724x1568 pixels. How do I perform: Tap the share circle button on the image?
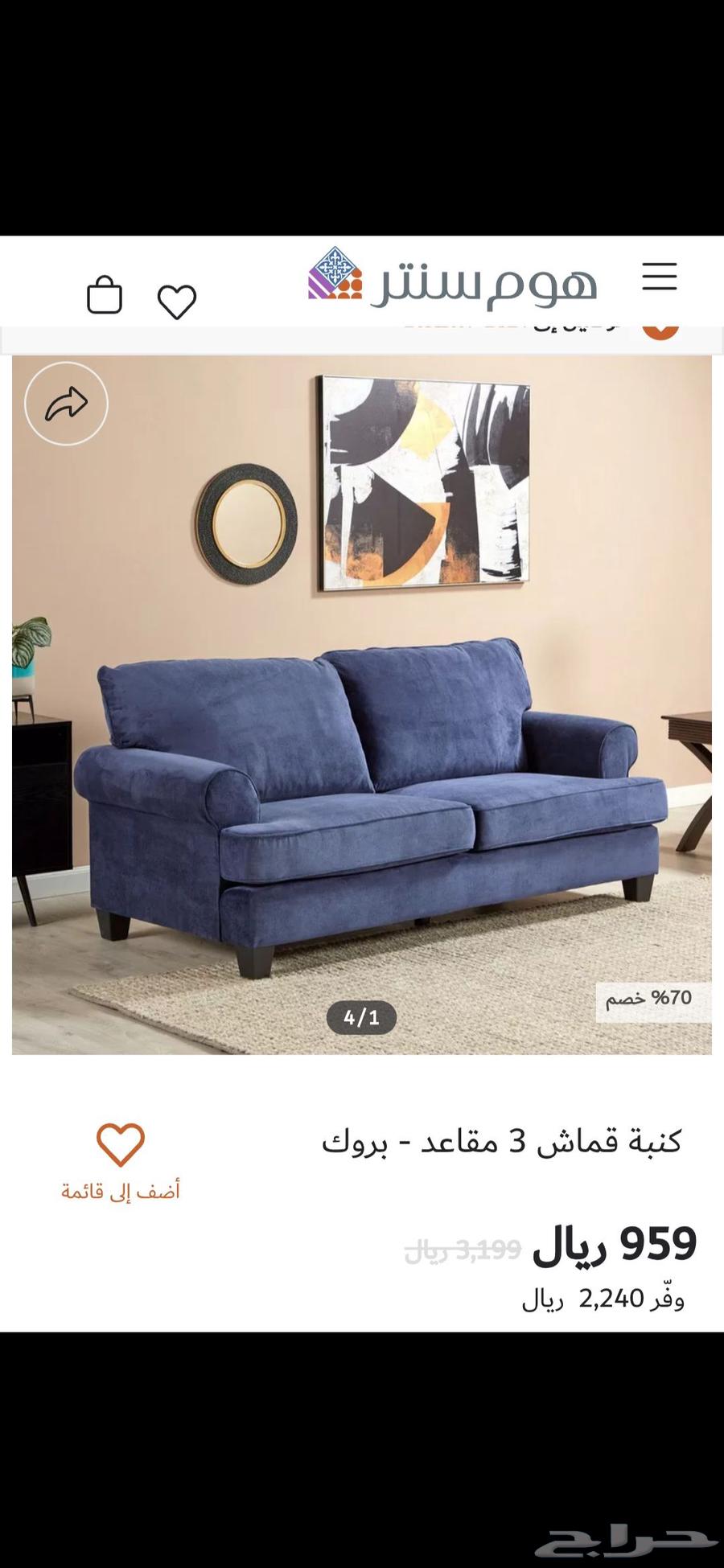pyautogui.click(x=66, y=404)
